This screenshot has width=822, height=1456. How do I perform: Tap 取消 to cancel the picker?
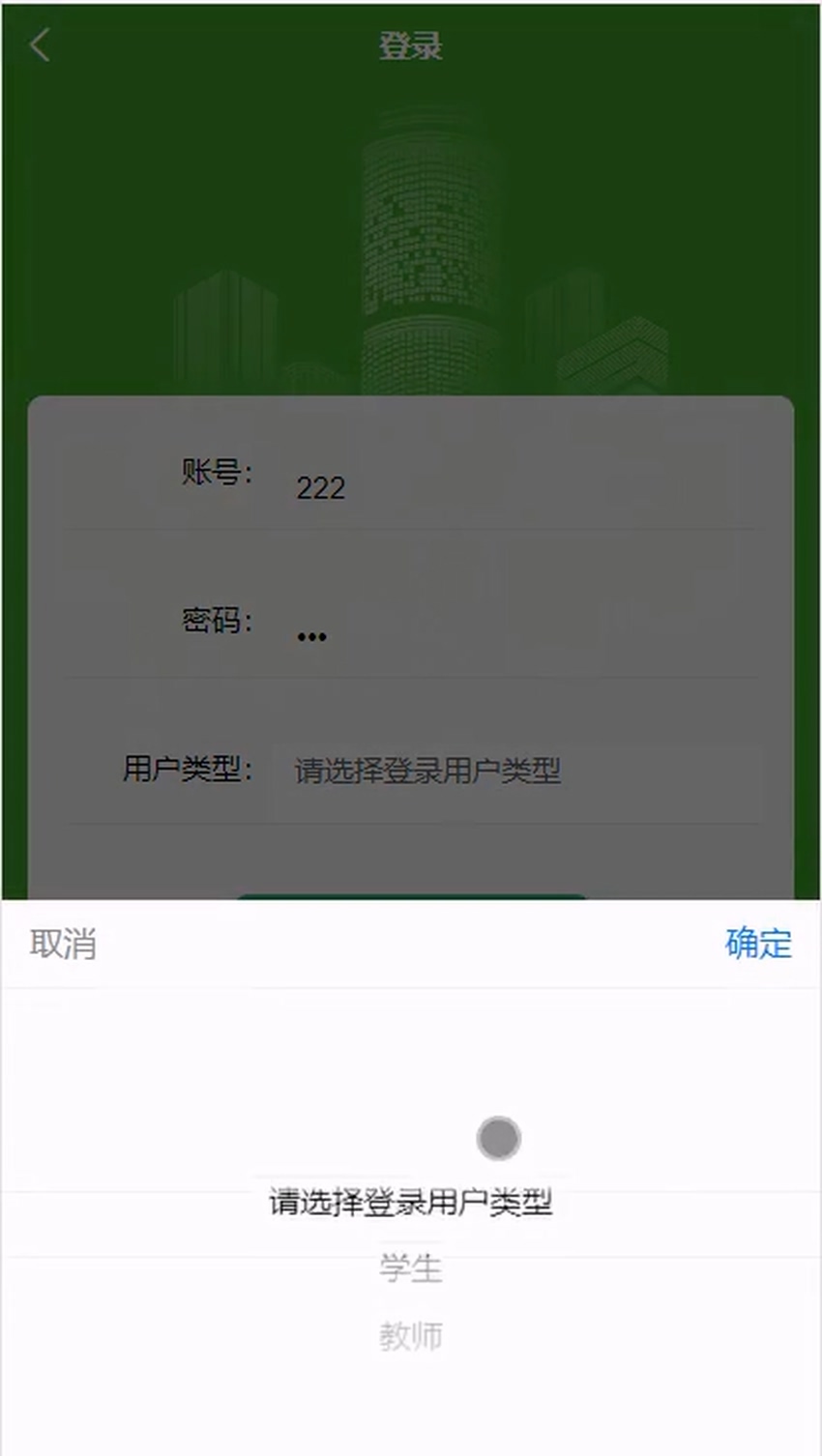pos(63,943)
